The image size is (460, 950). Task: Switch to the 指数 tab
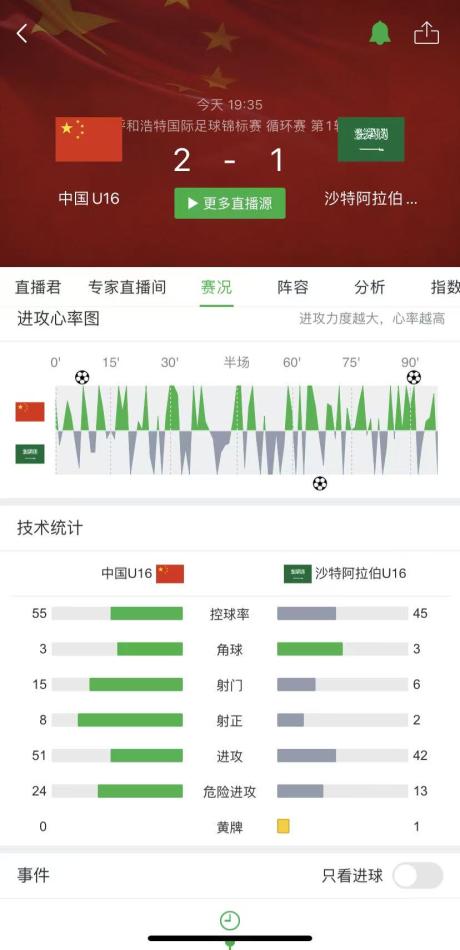[x=445, y=287]
